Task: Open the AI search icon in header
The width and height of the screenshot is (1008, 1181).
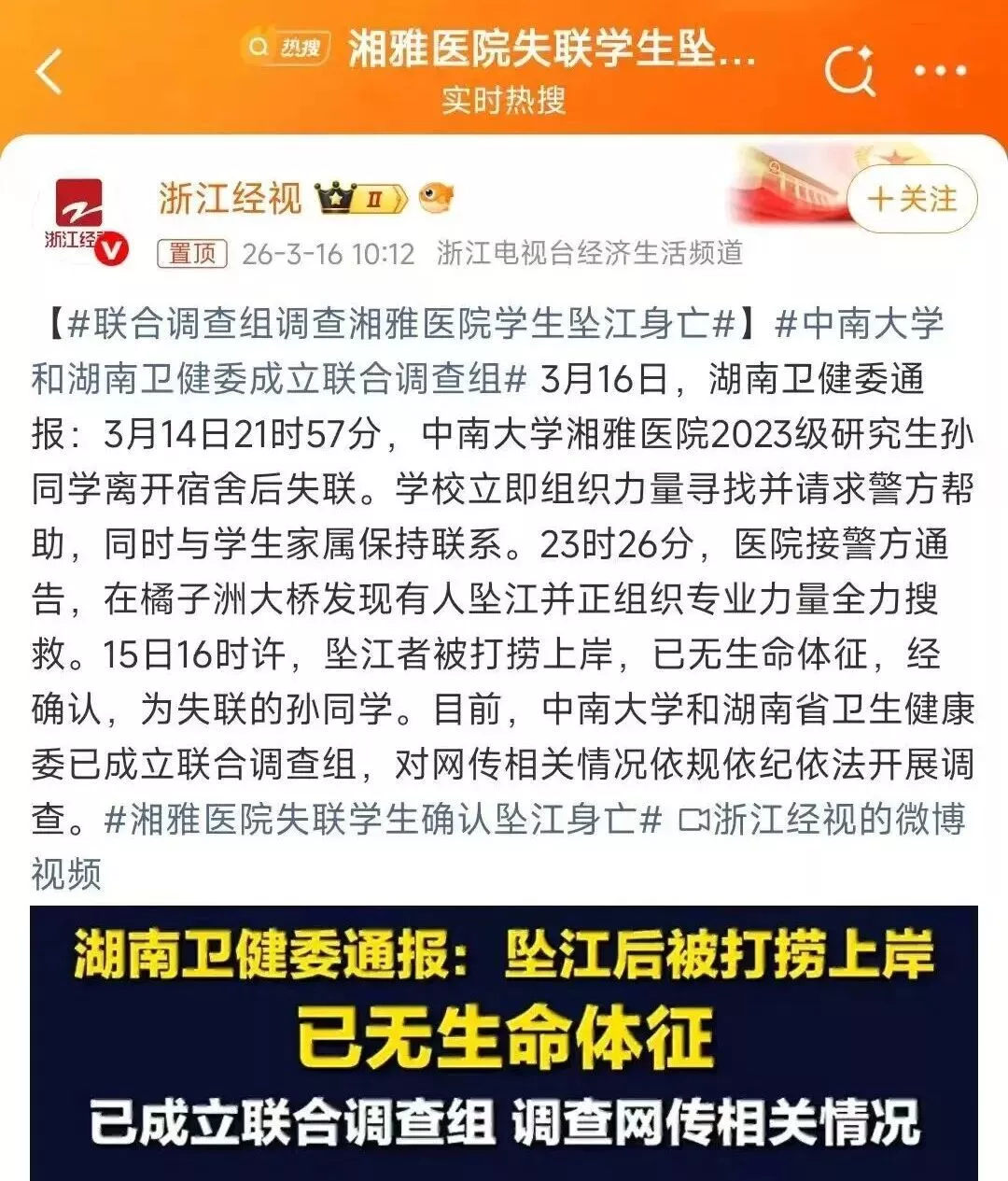Action: (849, 71)
